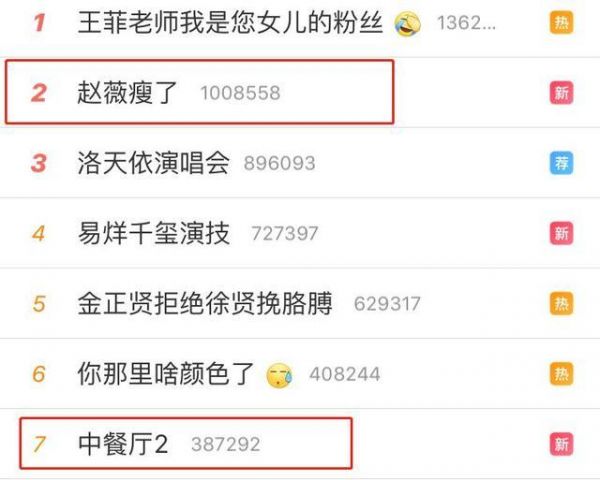
Task: Open the topic 金正贤拒绝徐贤挽胳膊
Action: pos(205,303)
